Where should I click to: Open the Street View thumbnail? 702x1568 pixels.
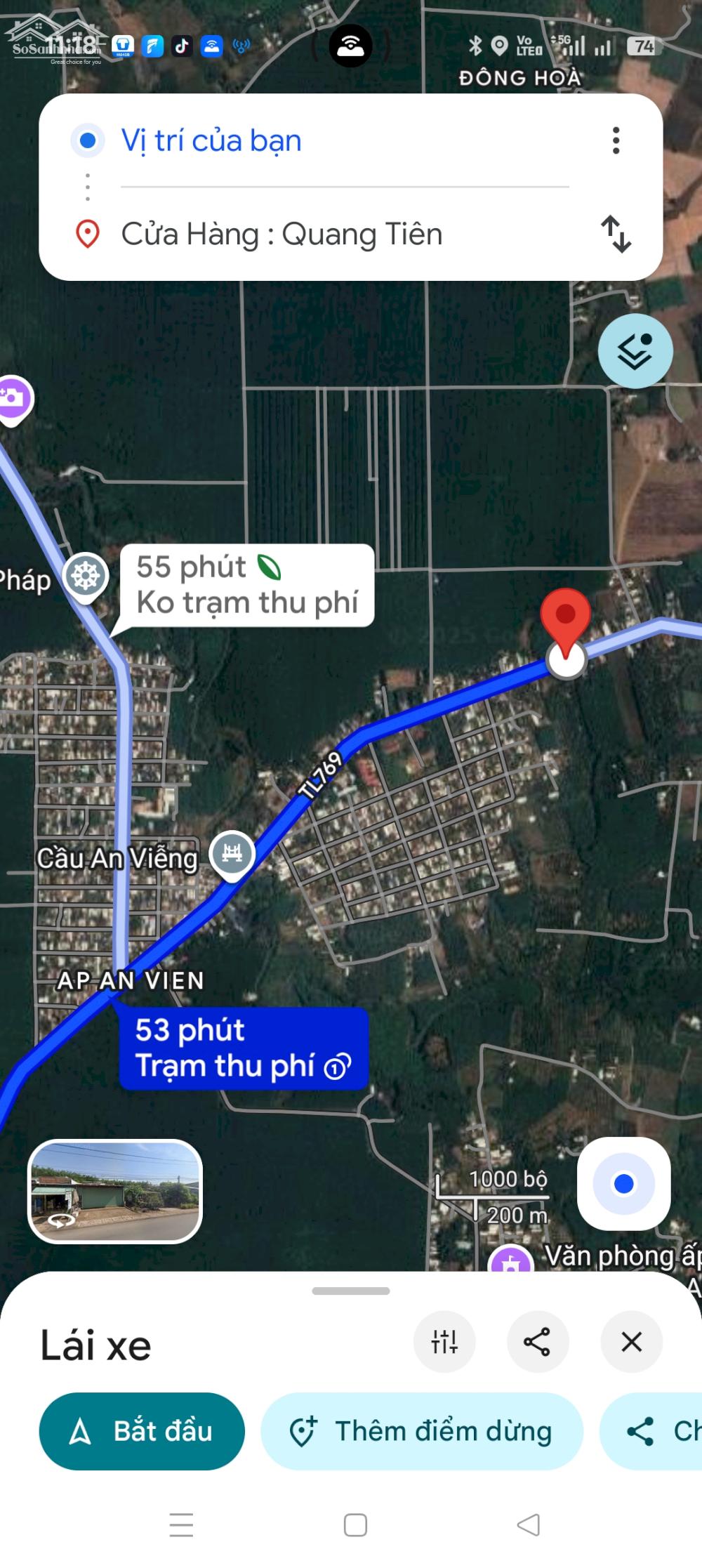(115, 1191)
